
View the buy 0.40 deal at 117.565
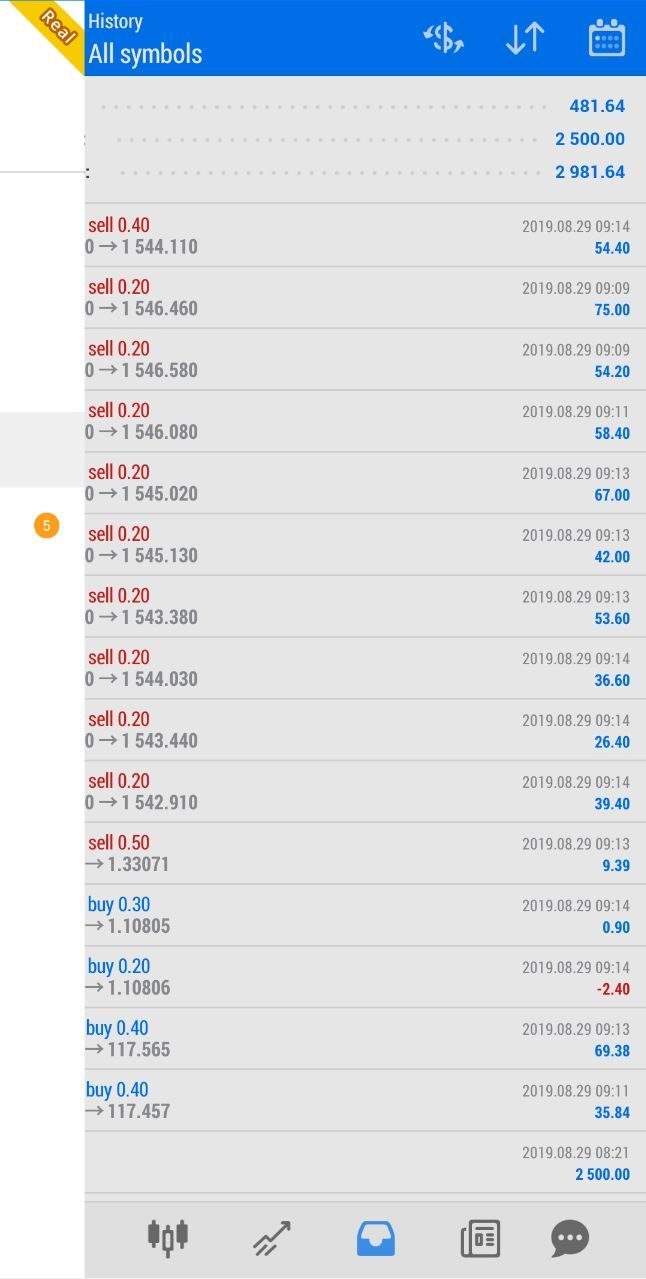(x=360, y=1039)
